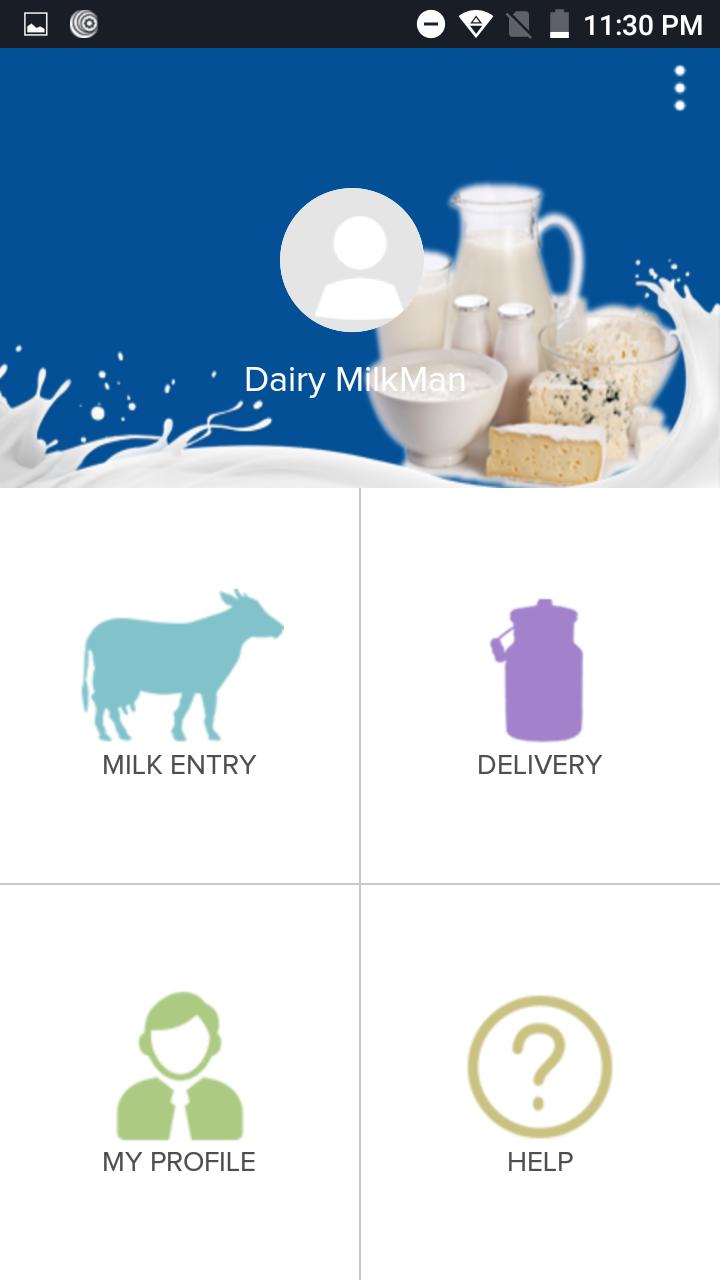Tap the profile avatar placeholder image
720x1280 pixels.
point(352,258)
